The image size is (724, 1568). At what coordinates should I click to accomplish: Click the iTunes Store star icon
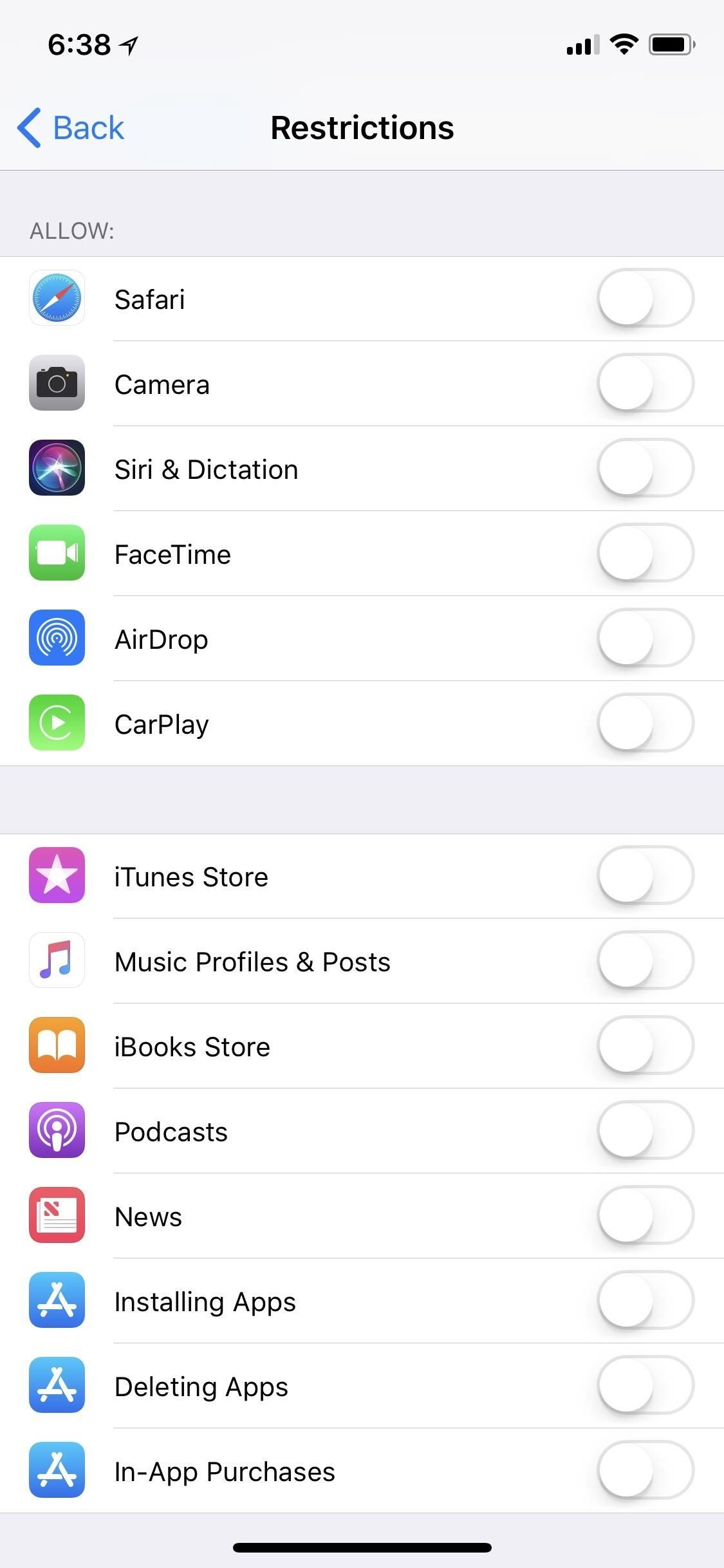click(57, 875)
